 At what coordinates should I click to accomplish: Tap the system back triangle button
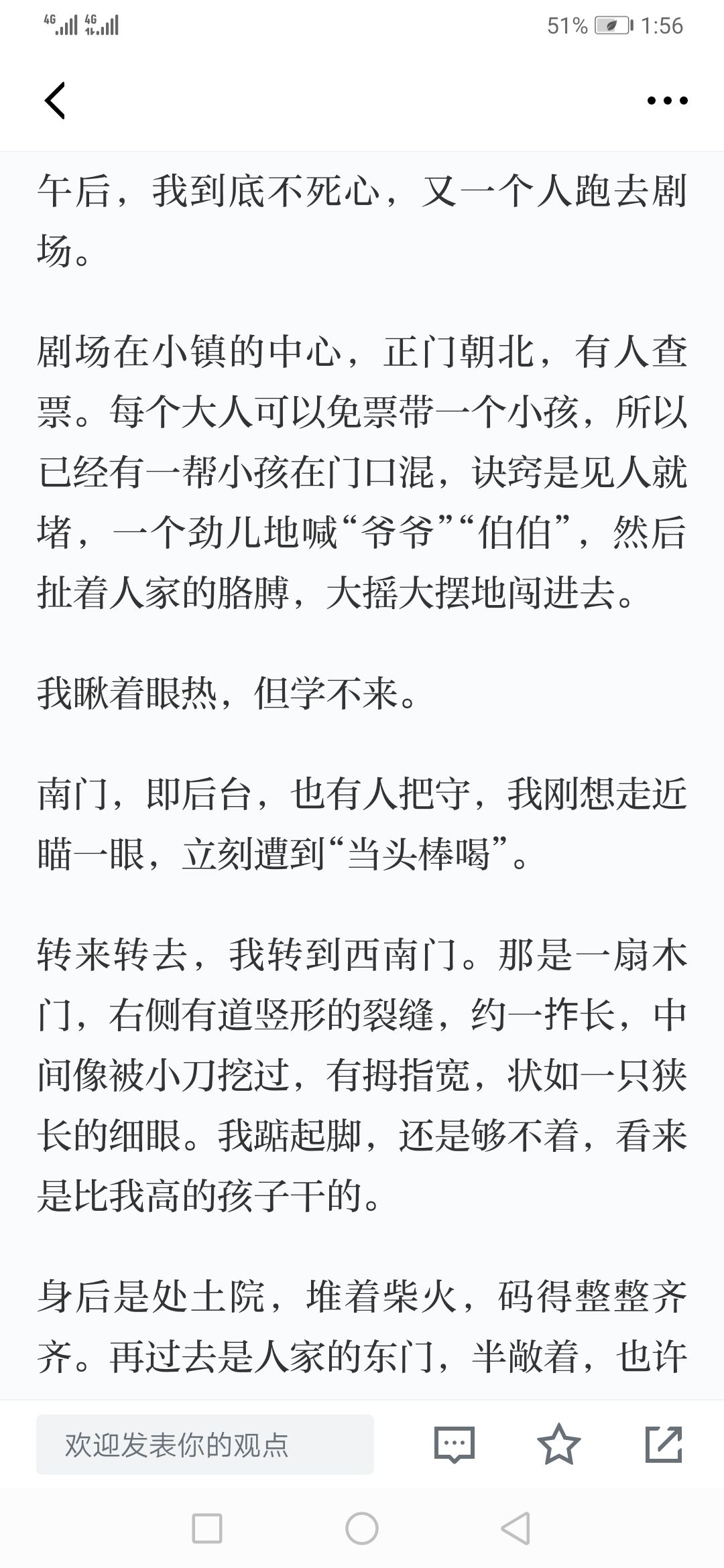click(x=516, y=1529)
